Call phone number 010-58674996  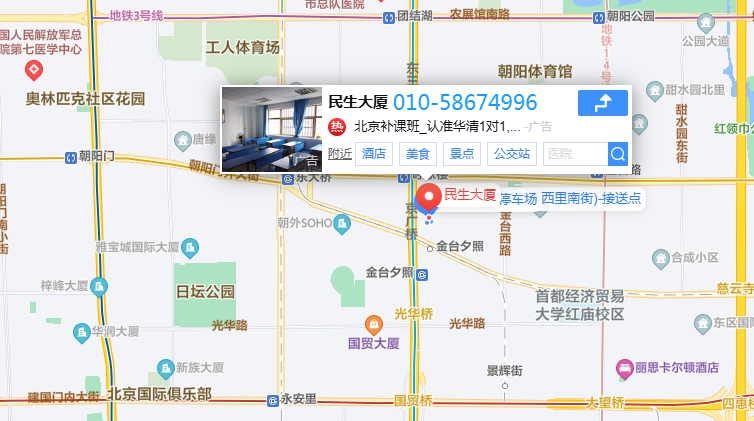point(465,102)
